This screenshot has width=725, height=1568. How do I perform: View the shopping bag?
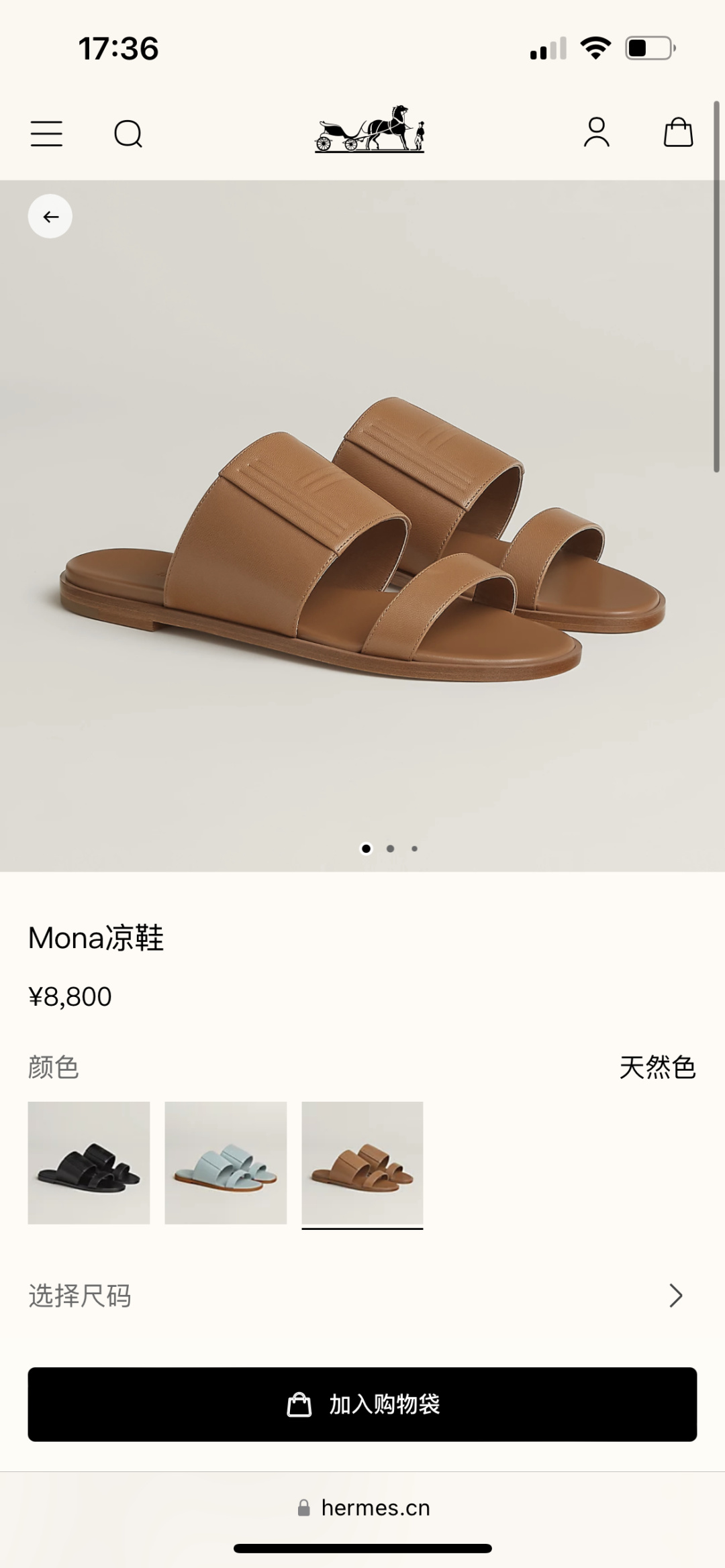click(678, 132)
